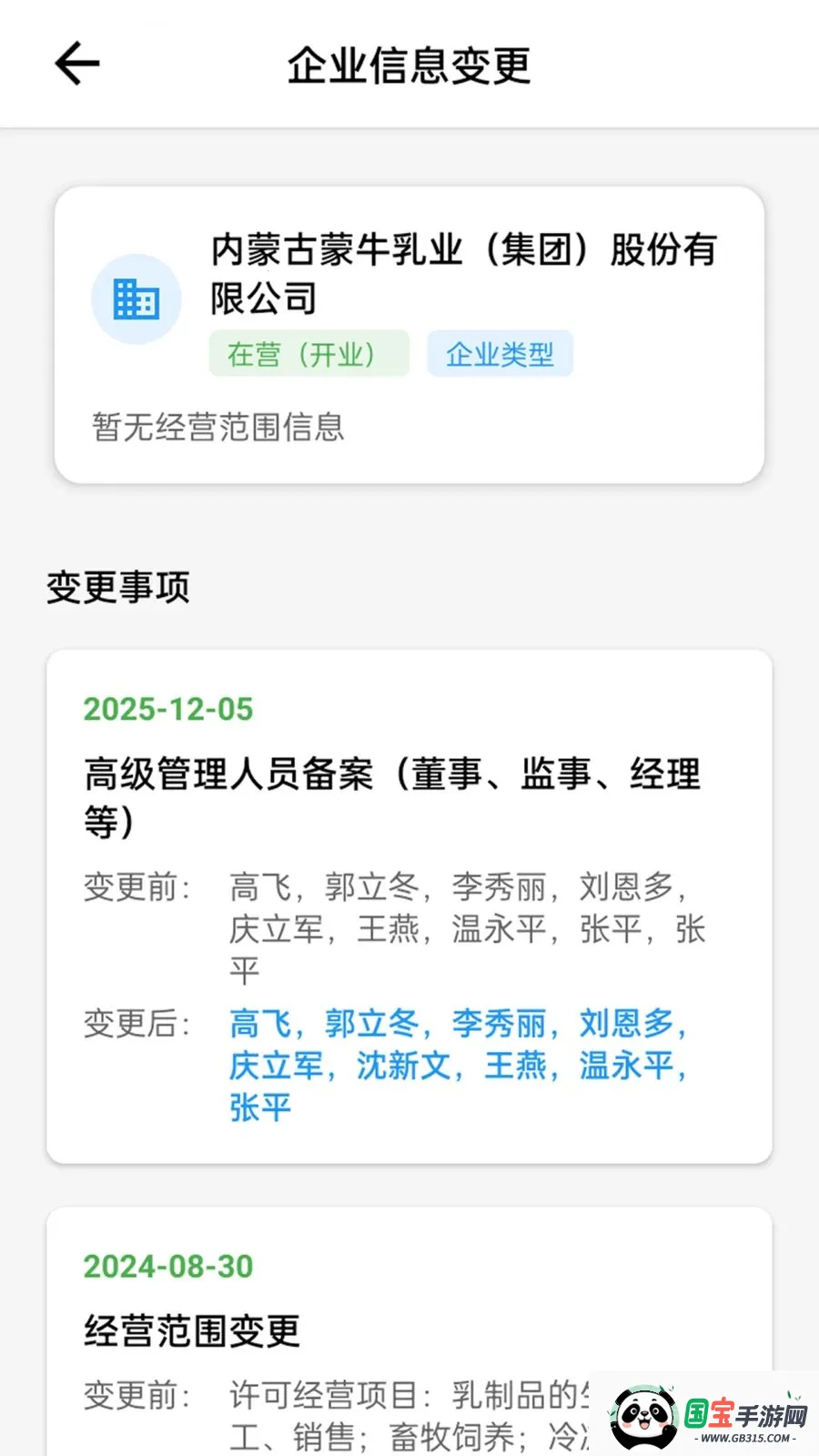Tap the blue building company icon
The height and width of the screenshot is (1456, 819).
(136, 298)
